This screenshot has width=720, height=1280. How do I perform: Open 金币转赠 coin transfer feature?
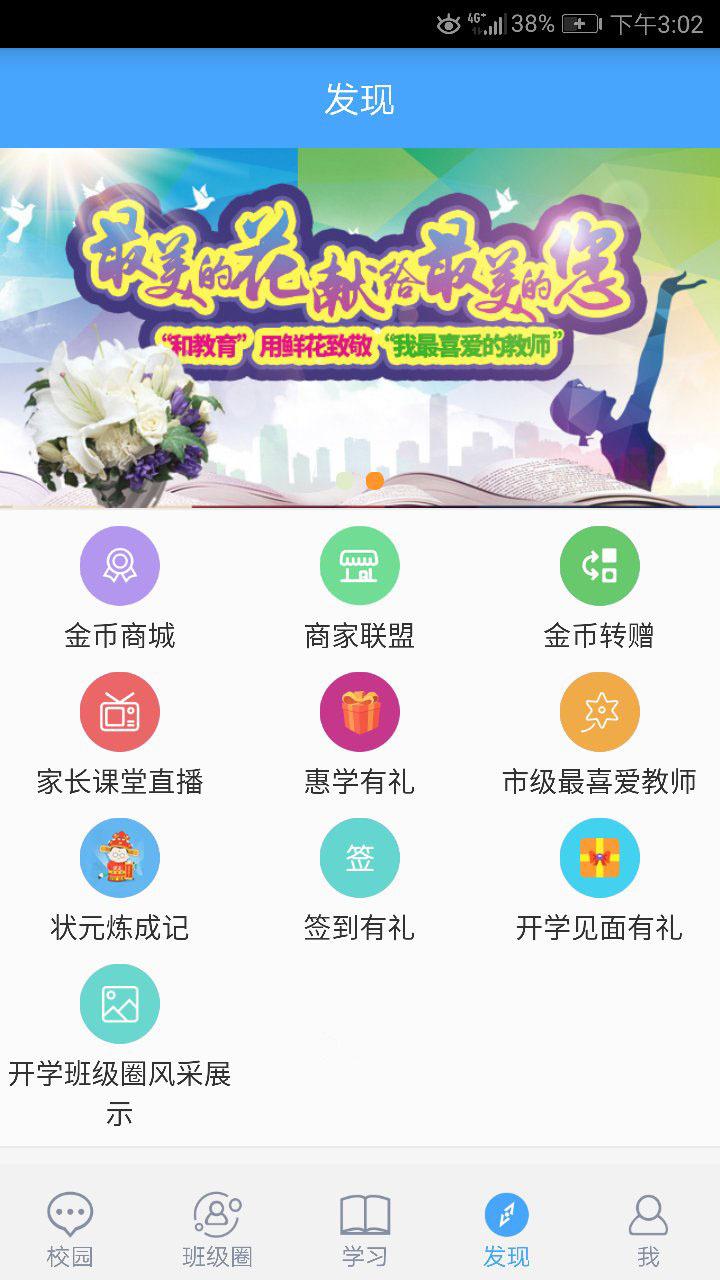tap(600, 565)
